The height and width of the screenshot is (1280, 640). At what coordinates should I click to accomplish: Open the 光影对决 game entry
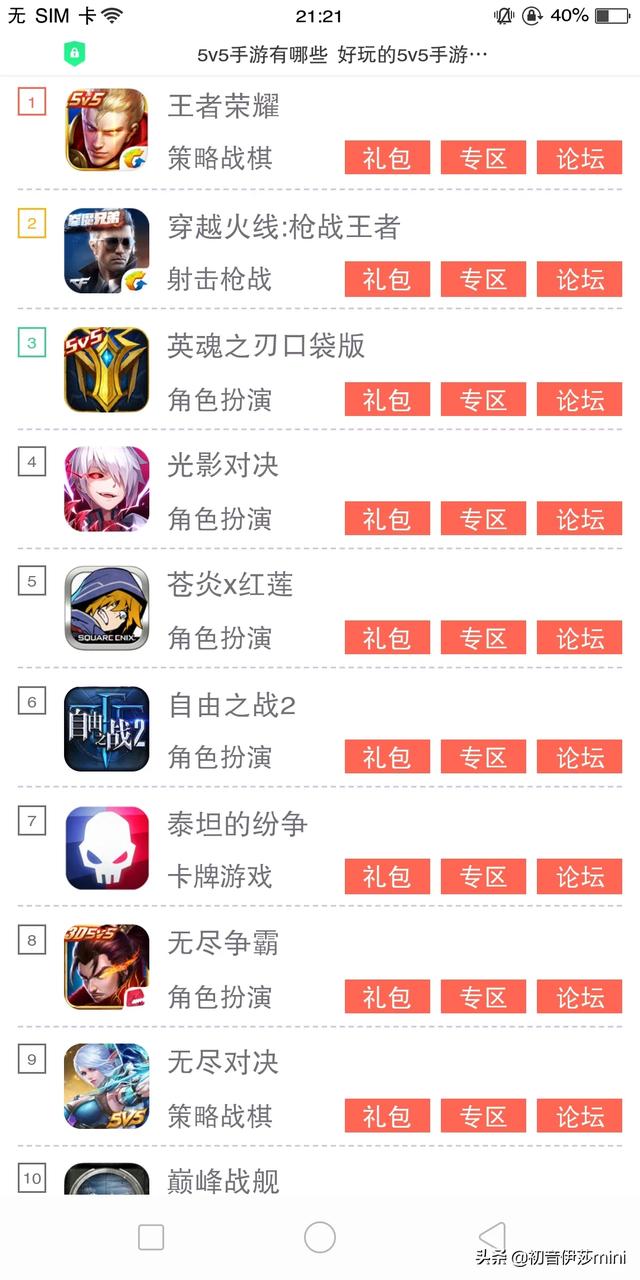click(x=222, y=465)
